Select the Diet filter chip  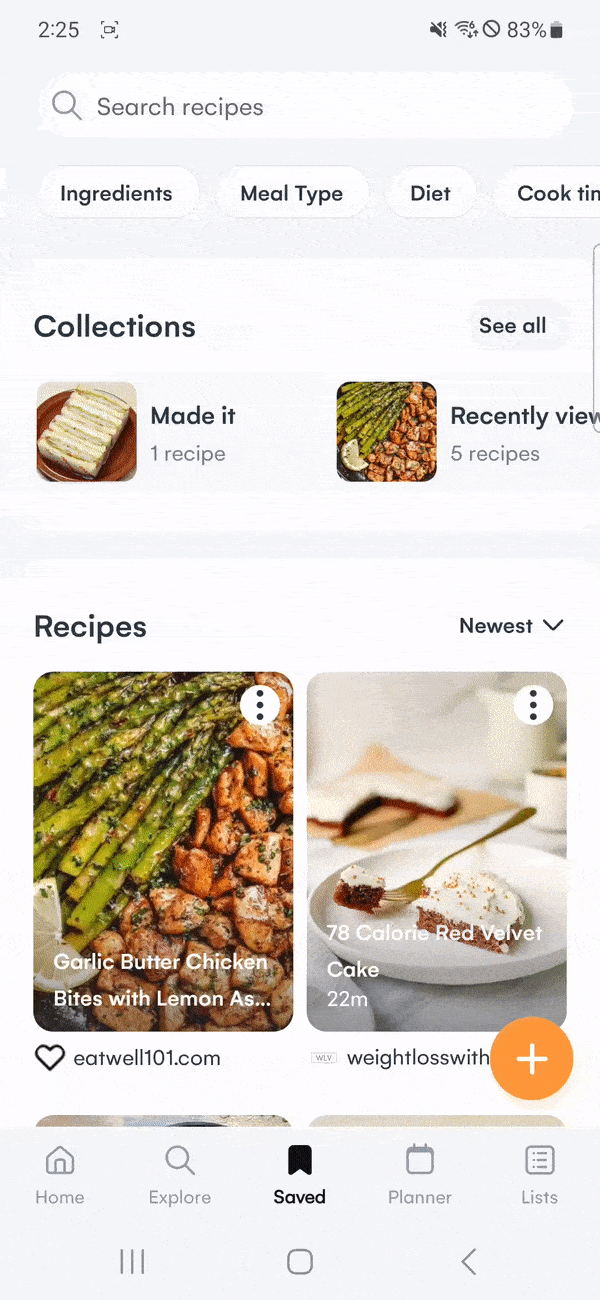[x=430, y=194]
